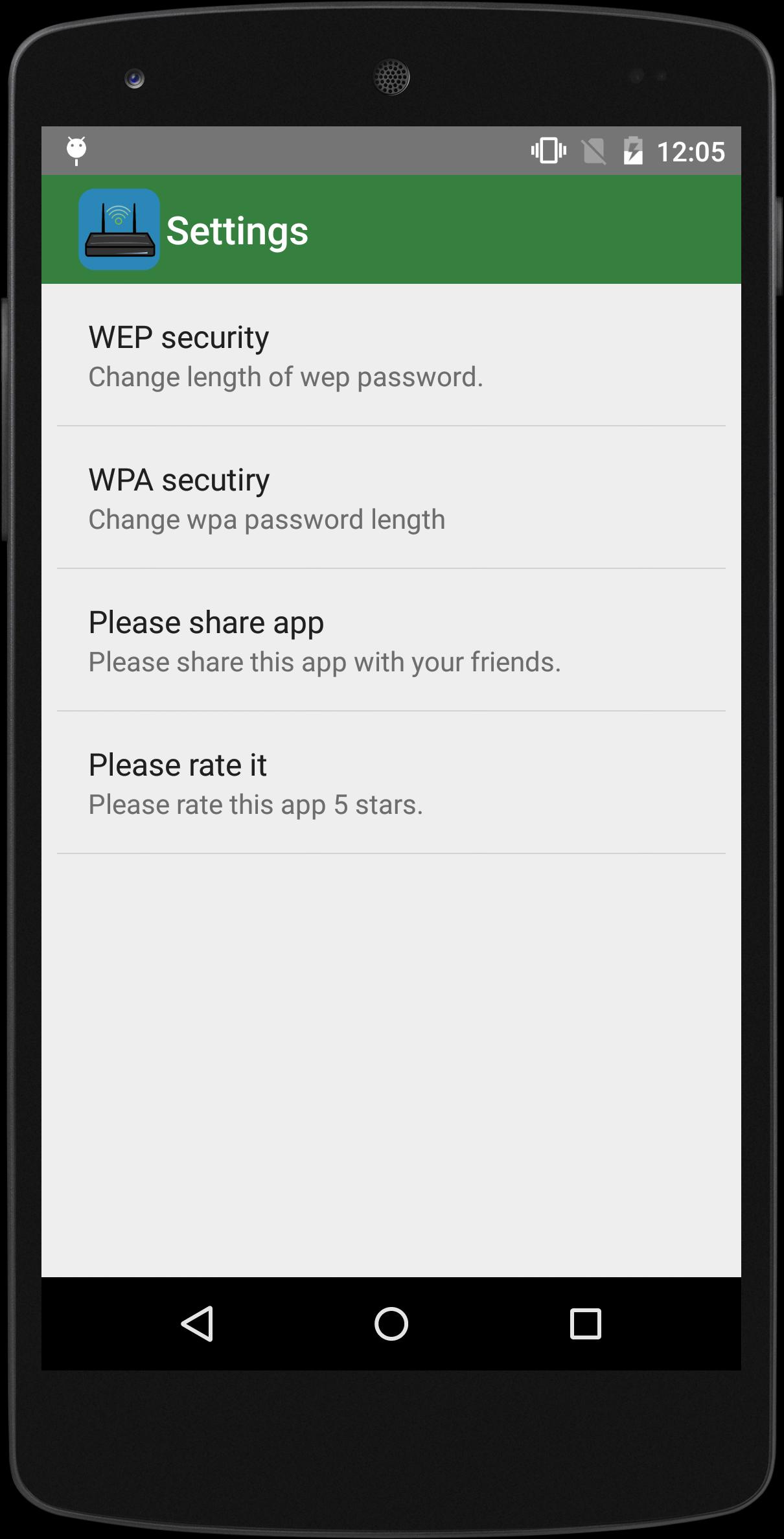The image size is (784, 1539).
Task: Select the Please share app row
Action: pyautogui.click(x=391, y=640)
